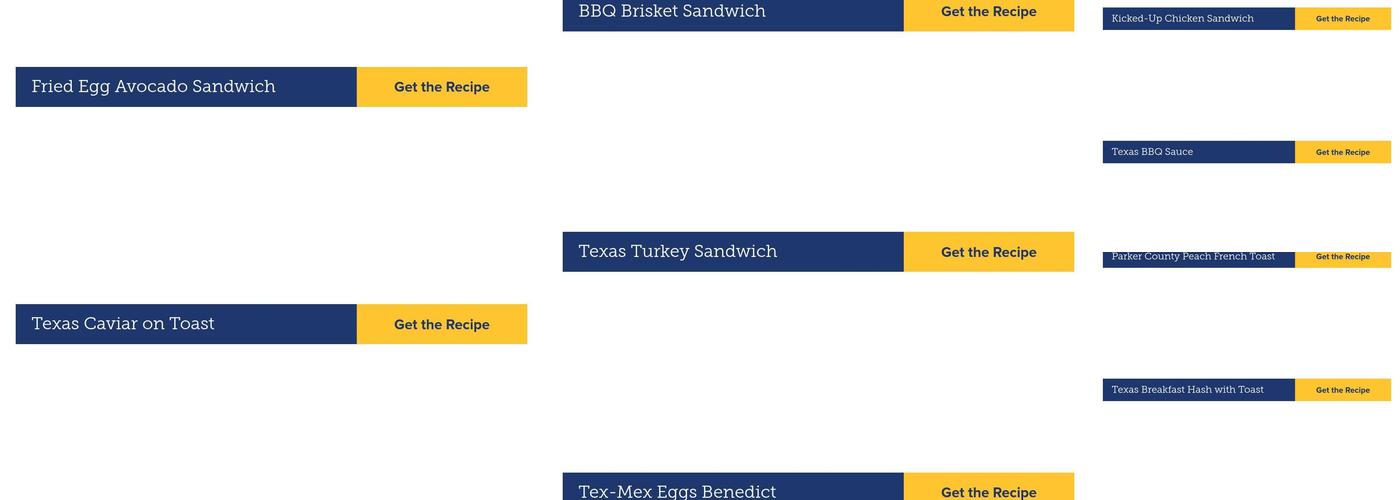Get the Texas BBQ Sauce recipe
This screenshot has width=1400, height=500.
pyautogui.click(x=1342, y=152)
